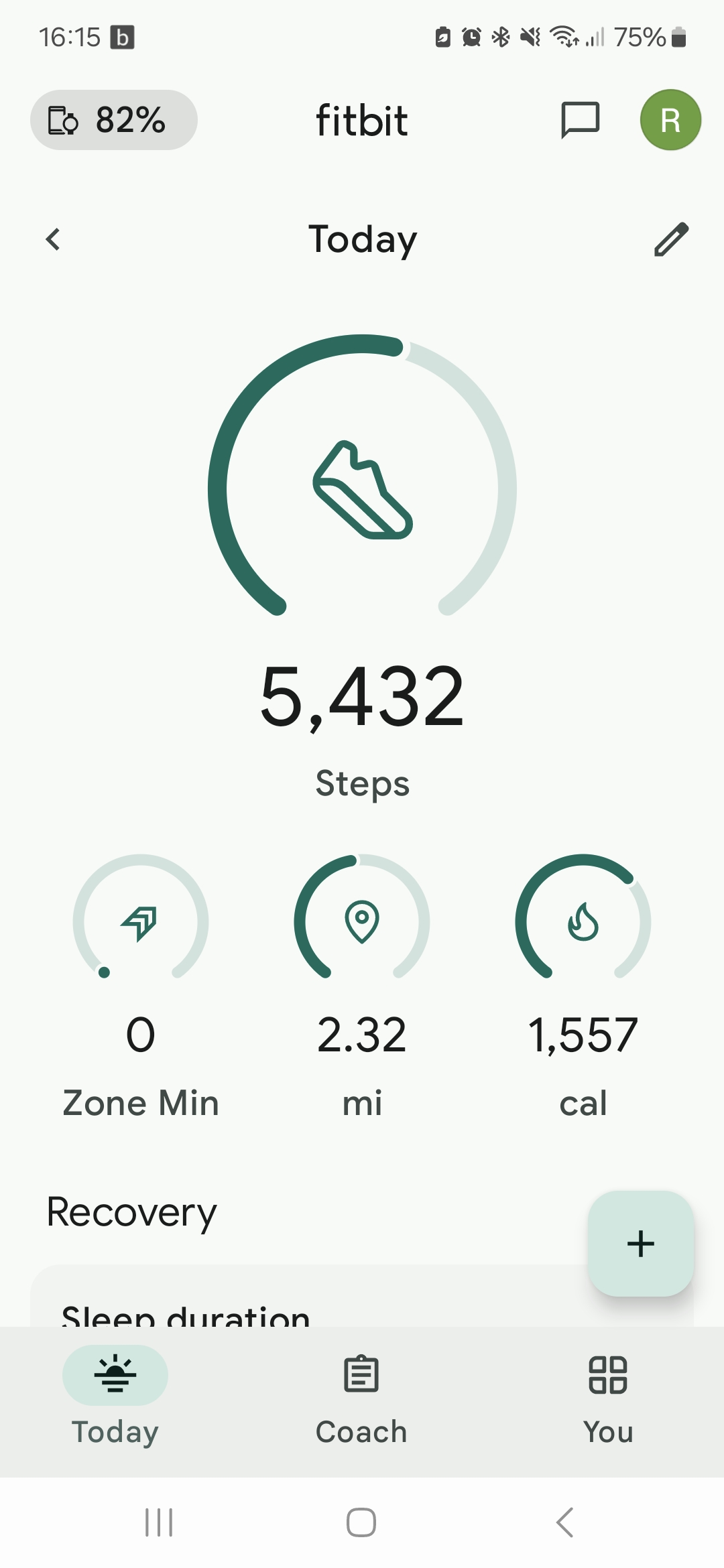
Task: Open the Sleep duration card
Action: point(308,1296)
